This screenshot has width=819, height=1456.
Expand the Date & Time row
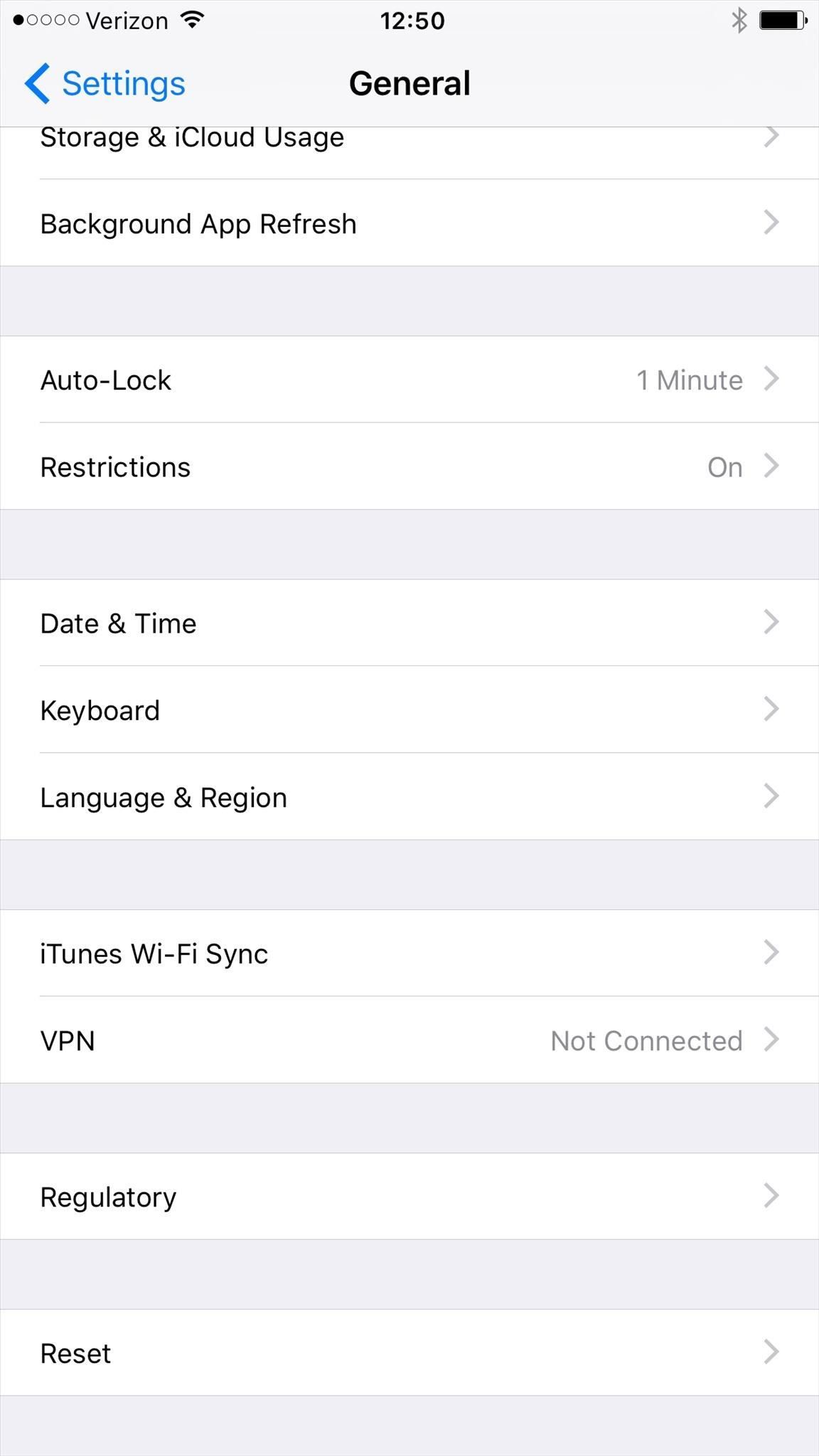click(409, 623)
